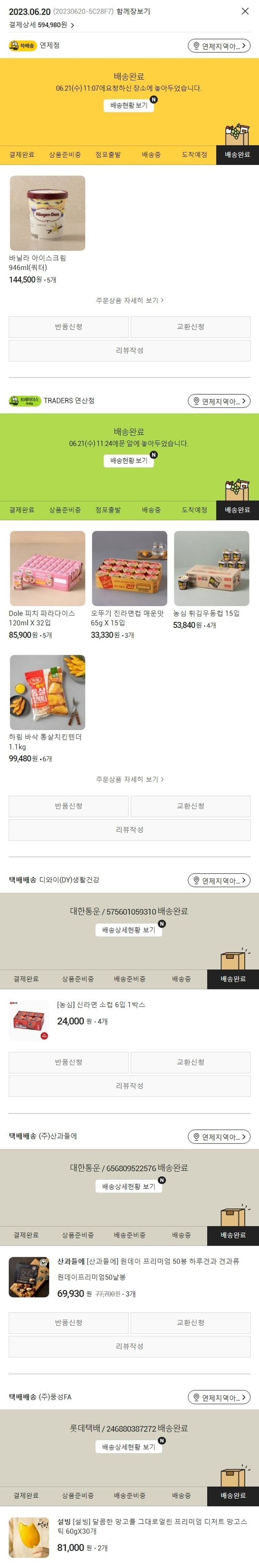The height and width of the screenshot is (1568, 259).
Task: Write review for 바닐라 아이스크림 order
Action: pyautogui.click(x=129, y=351)
